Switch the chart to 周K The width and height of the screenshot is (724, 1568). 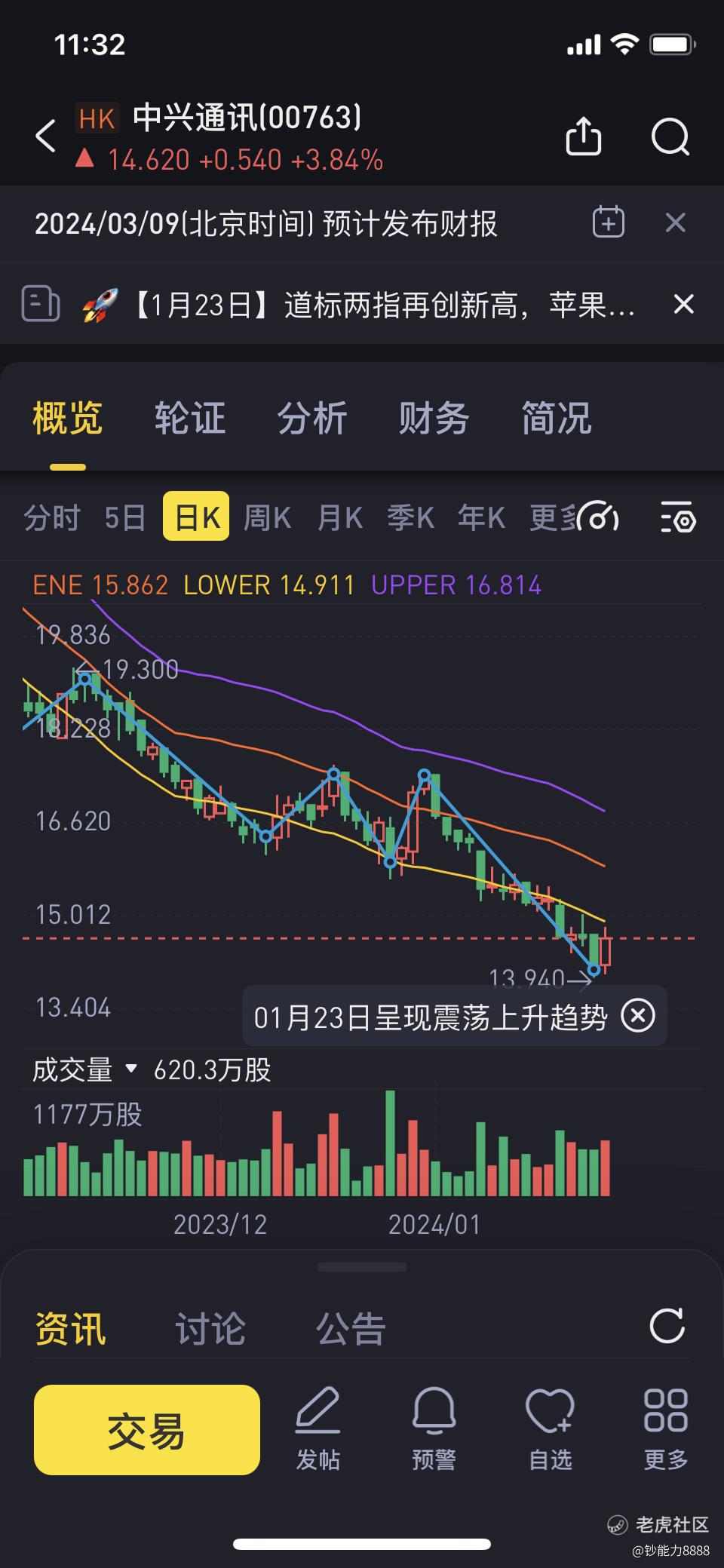tap(267, 518)
